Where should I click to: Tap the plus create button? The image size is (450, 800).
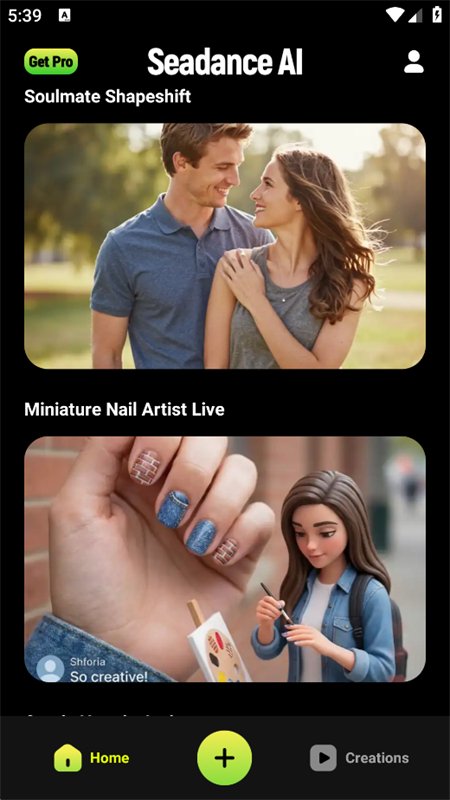224,758
